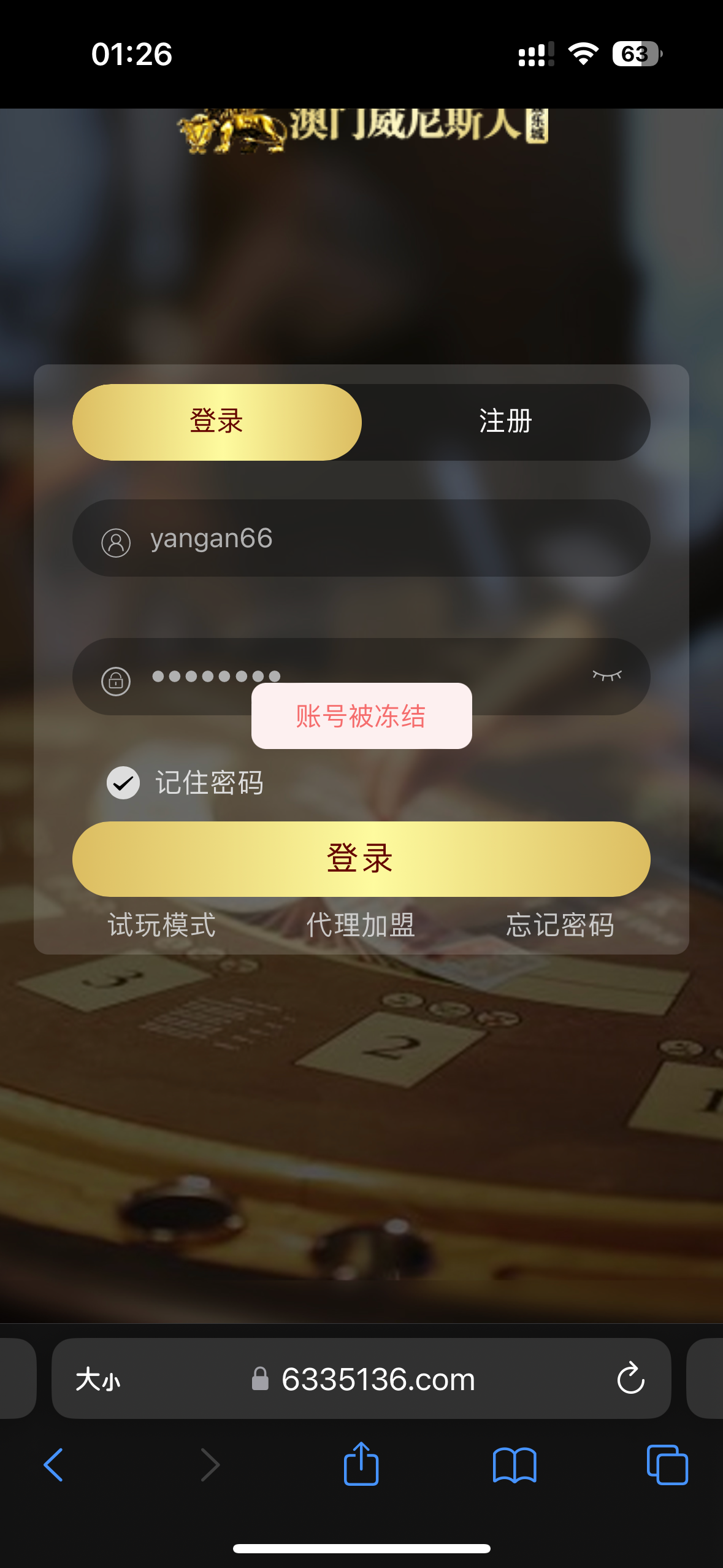The image size is (723, 1568).
Task: Reload the page in Safari
Action: [x=630, y=1379]
